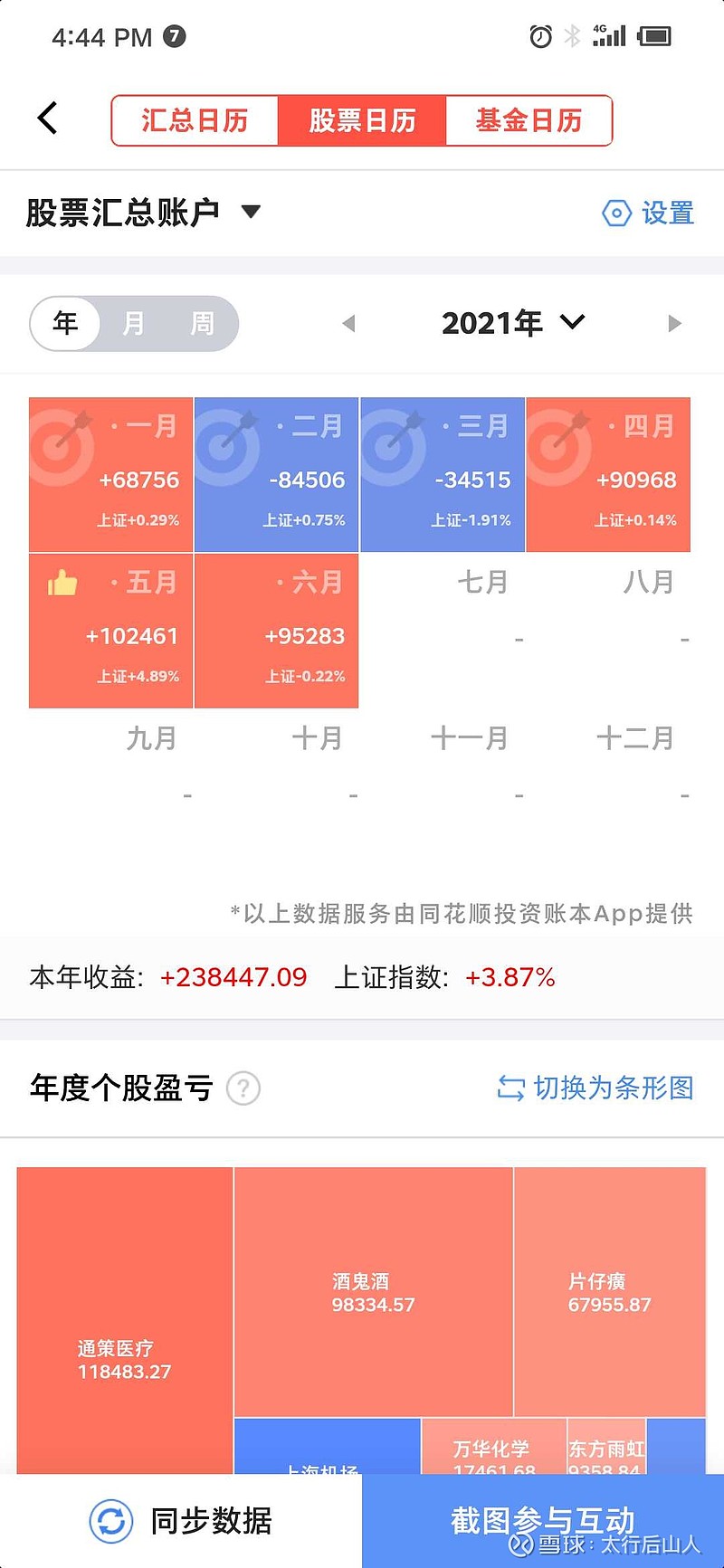
Task: Open the 2021年 year selector dropdown
Action: point(513,323)
